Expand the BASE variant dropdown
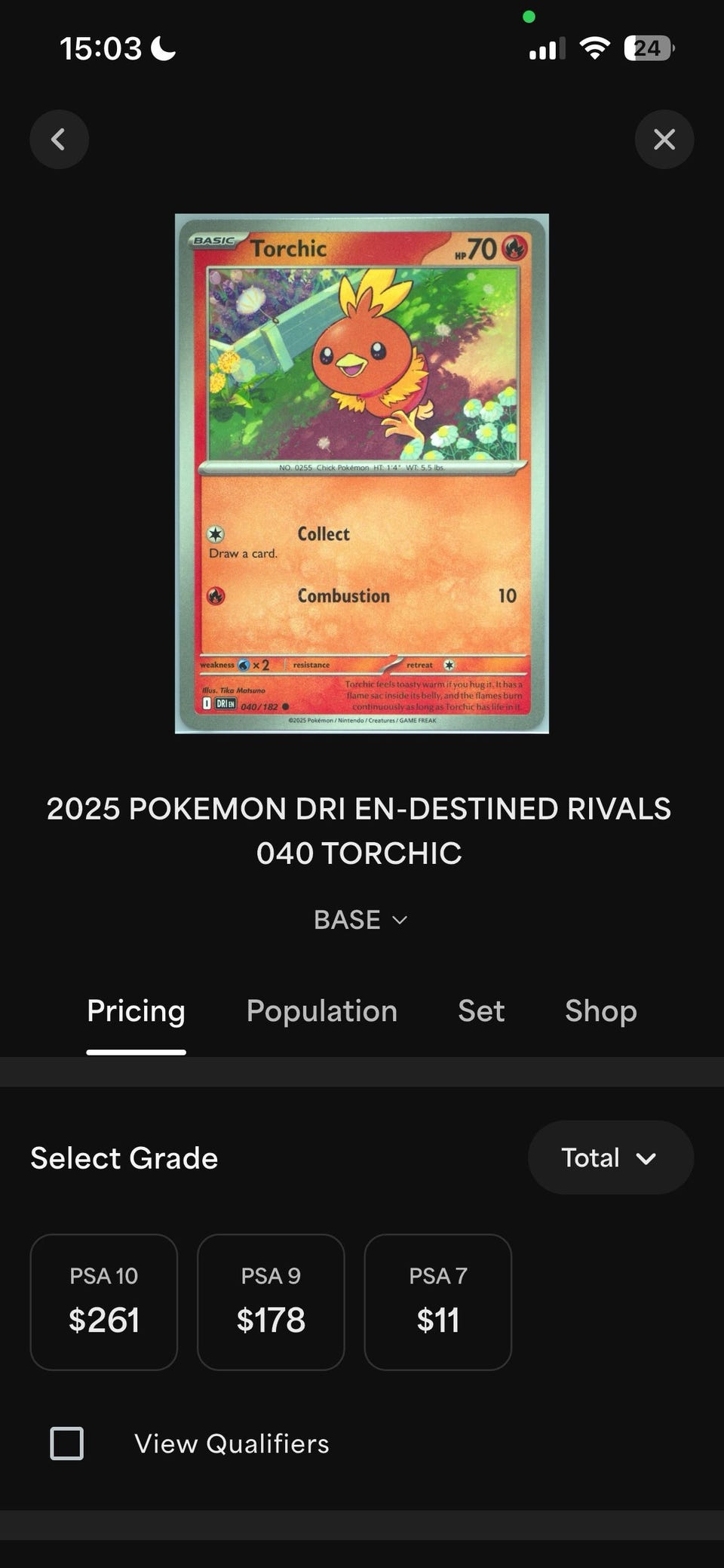The height and width of the screenshot is (1568, 724). (361, 920)
